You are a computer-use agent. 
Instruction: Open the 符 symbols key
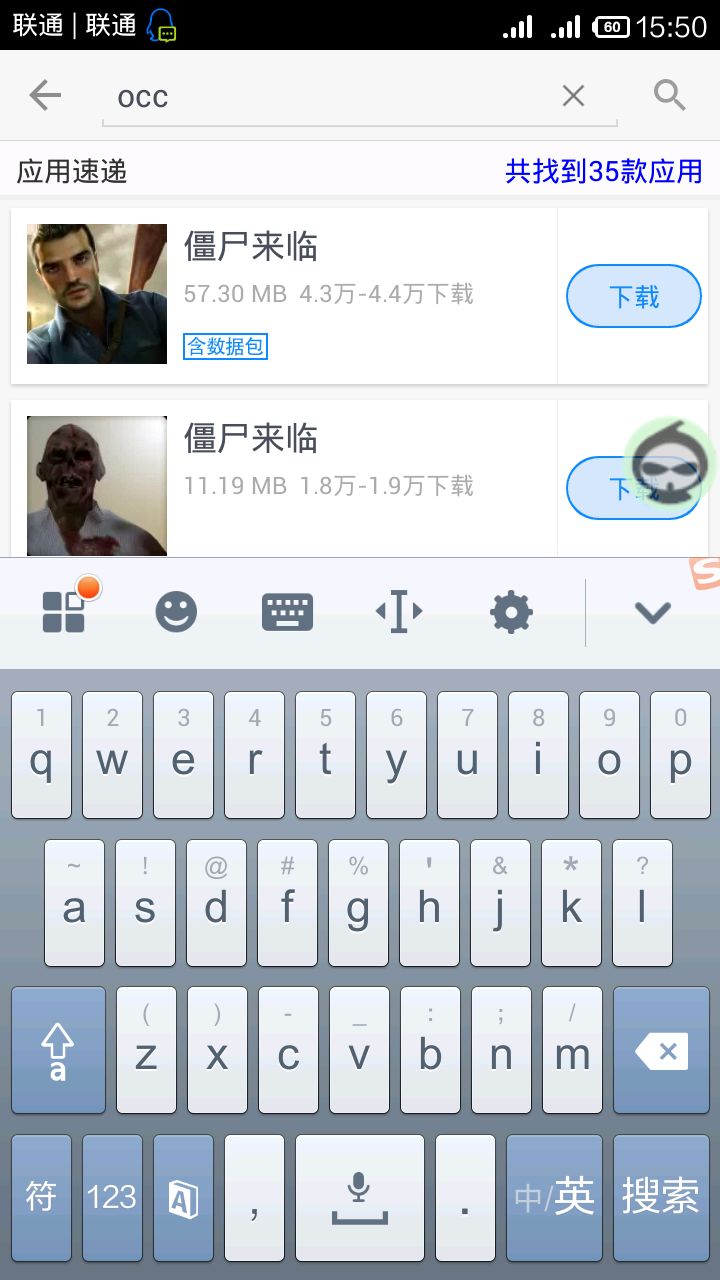pos(41,1197)
